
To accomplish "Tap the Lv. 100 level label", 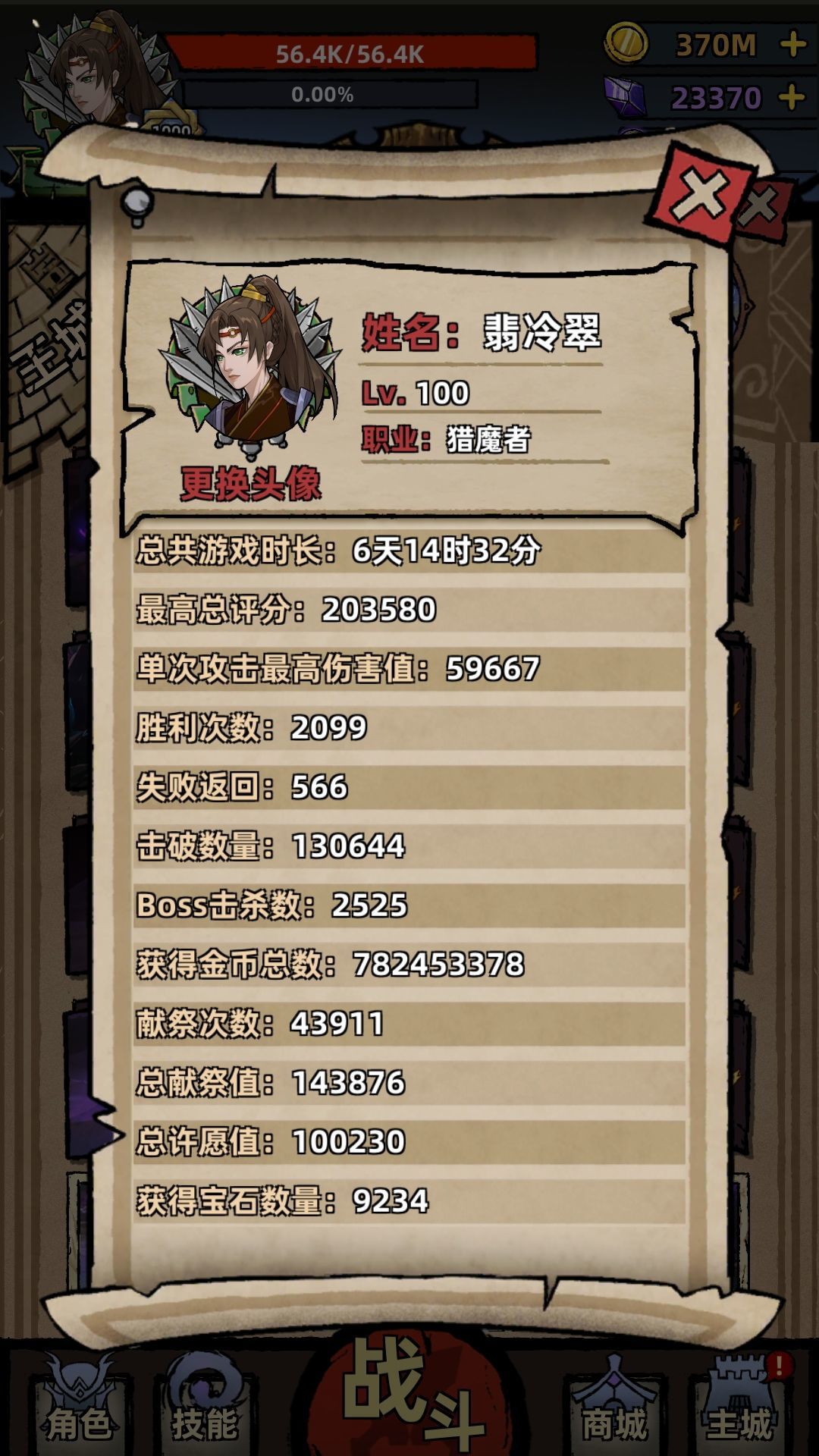I will (x=413, y=393).
